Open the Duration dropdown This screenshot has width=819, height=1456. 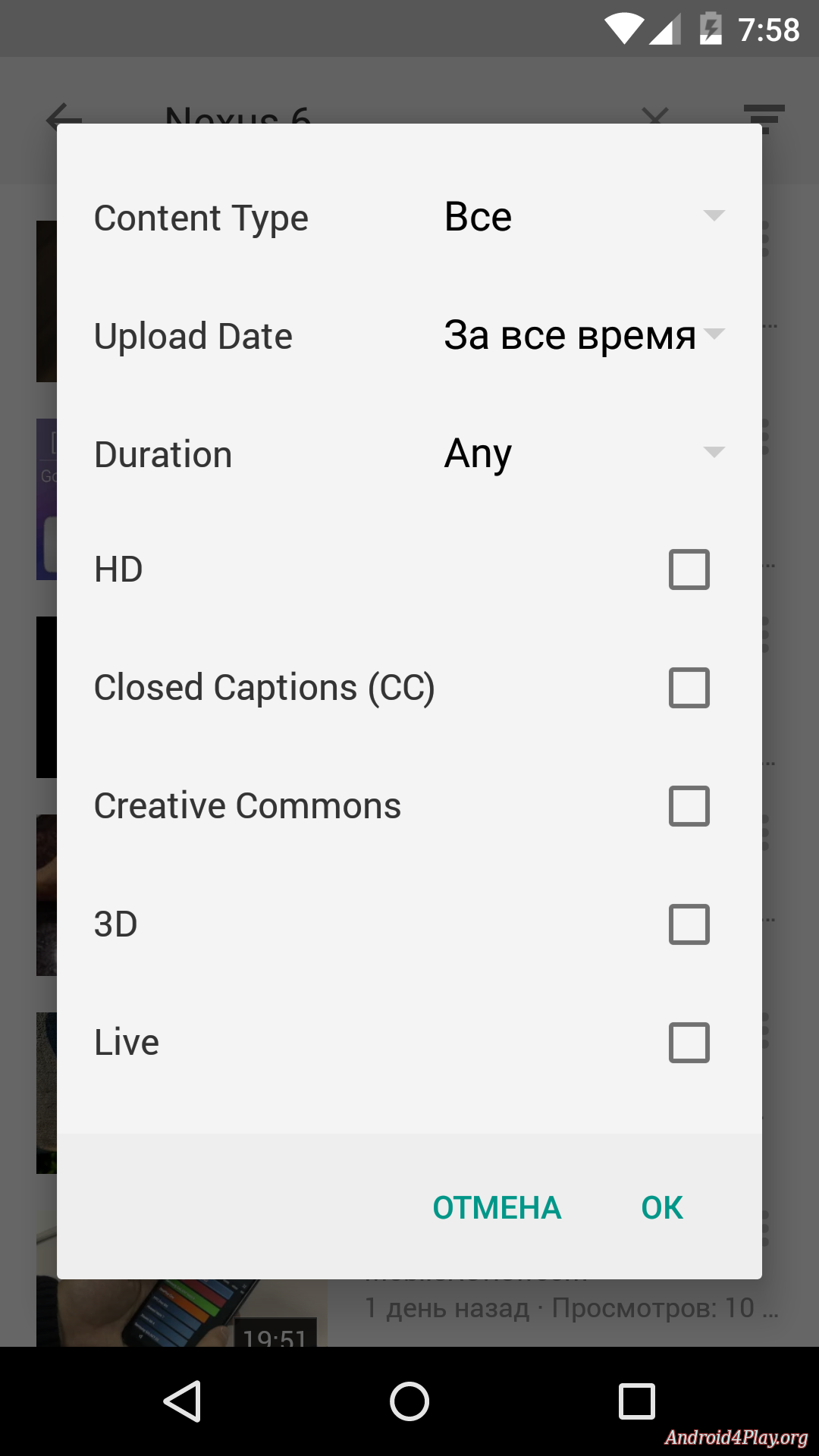(585, 453)
